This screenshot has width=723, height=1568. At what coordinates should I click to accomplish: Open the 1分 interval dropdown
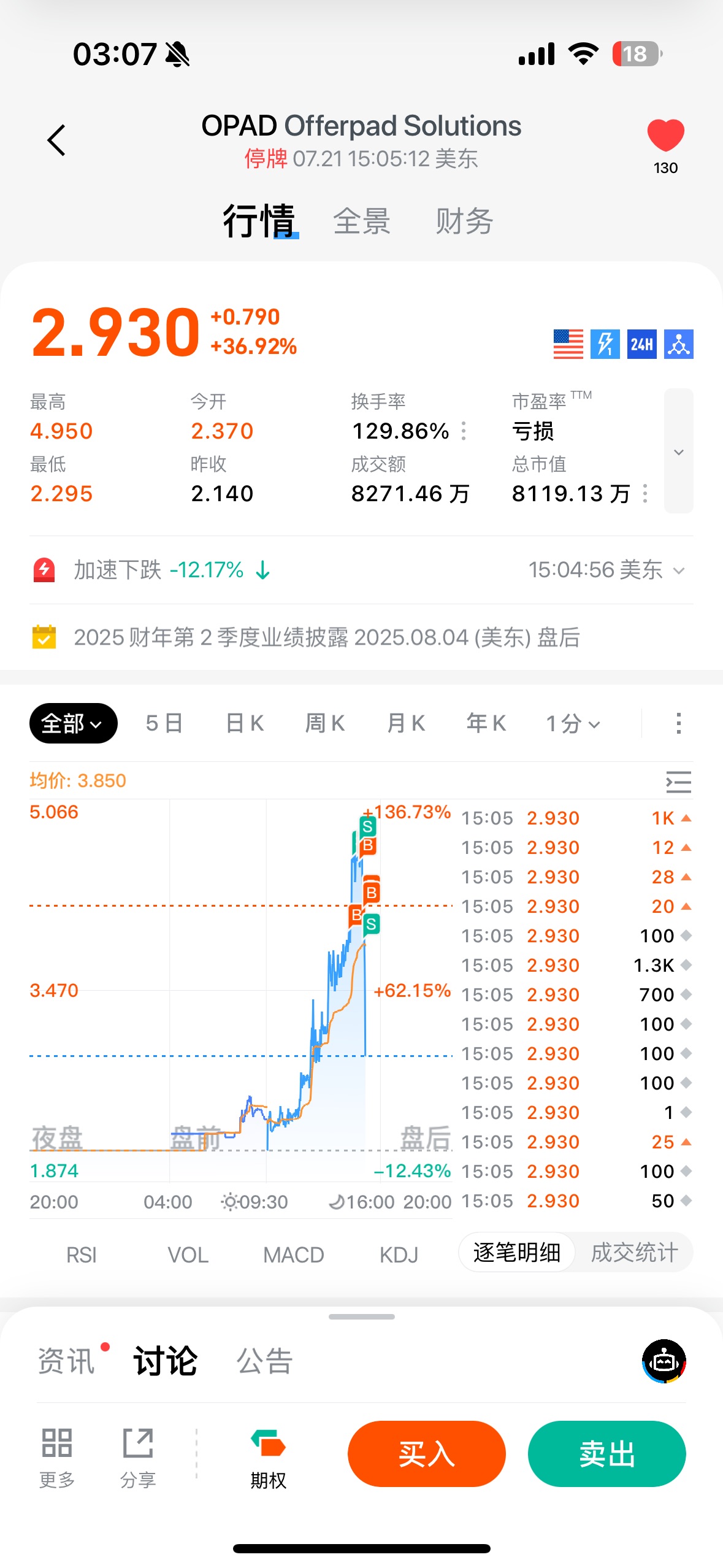pyautogui.click(x=573, y=724)
